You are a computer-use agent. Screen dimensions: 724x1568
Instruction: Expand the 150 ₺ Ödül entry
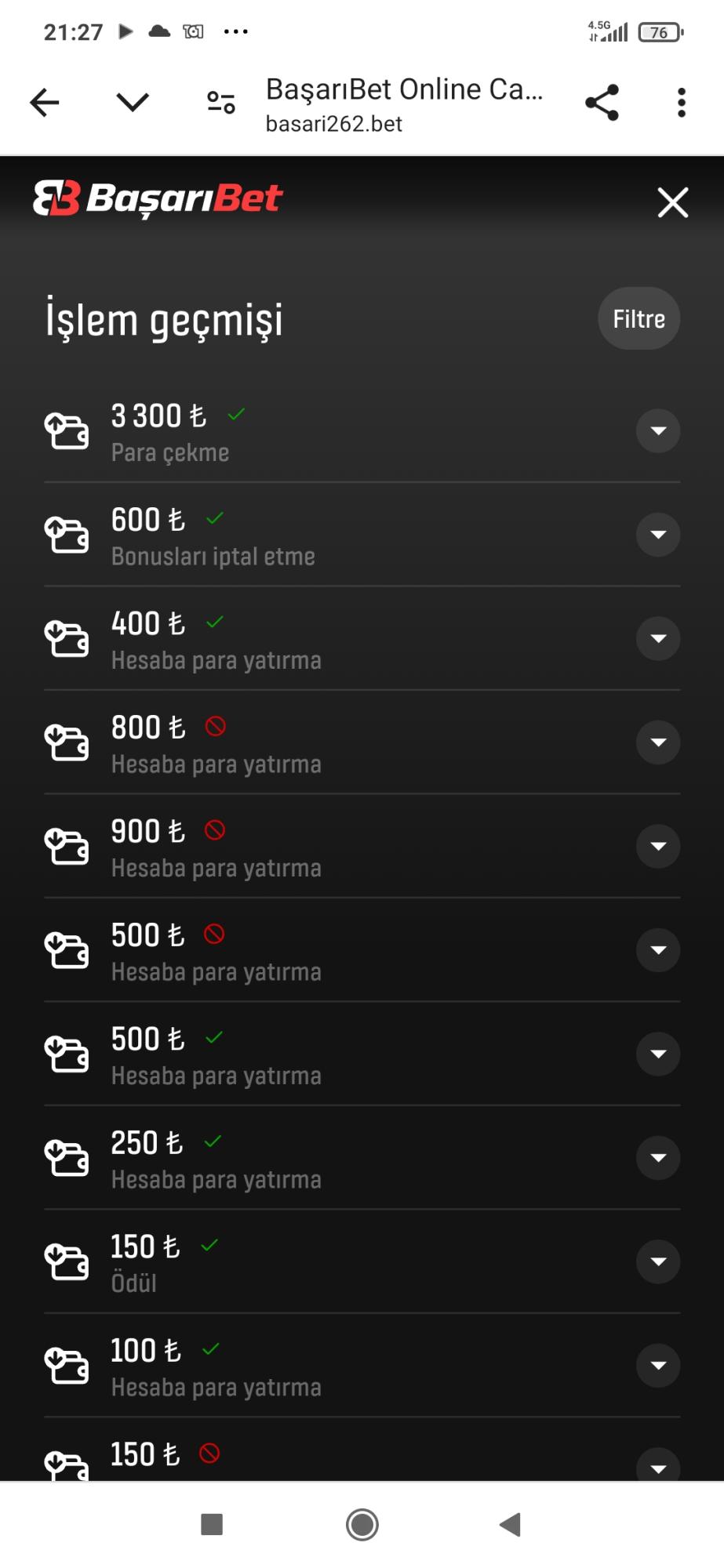[657, 1261]
